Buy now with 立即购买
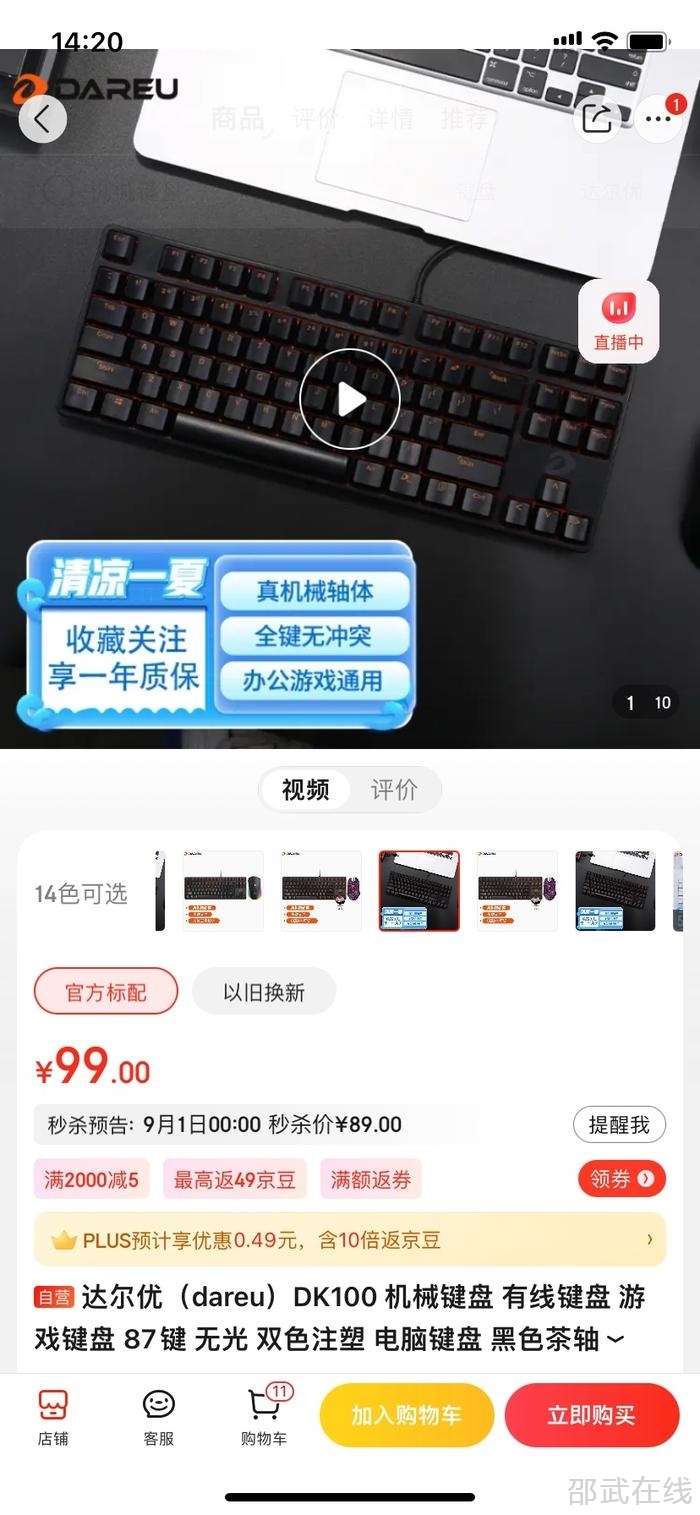Viewport: 700px width, 1515px height. click(x=591, y=1415)
